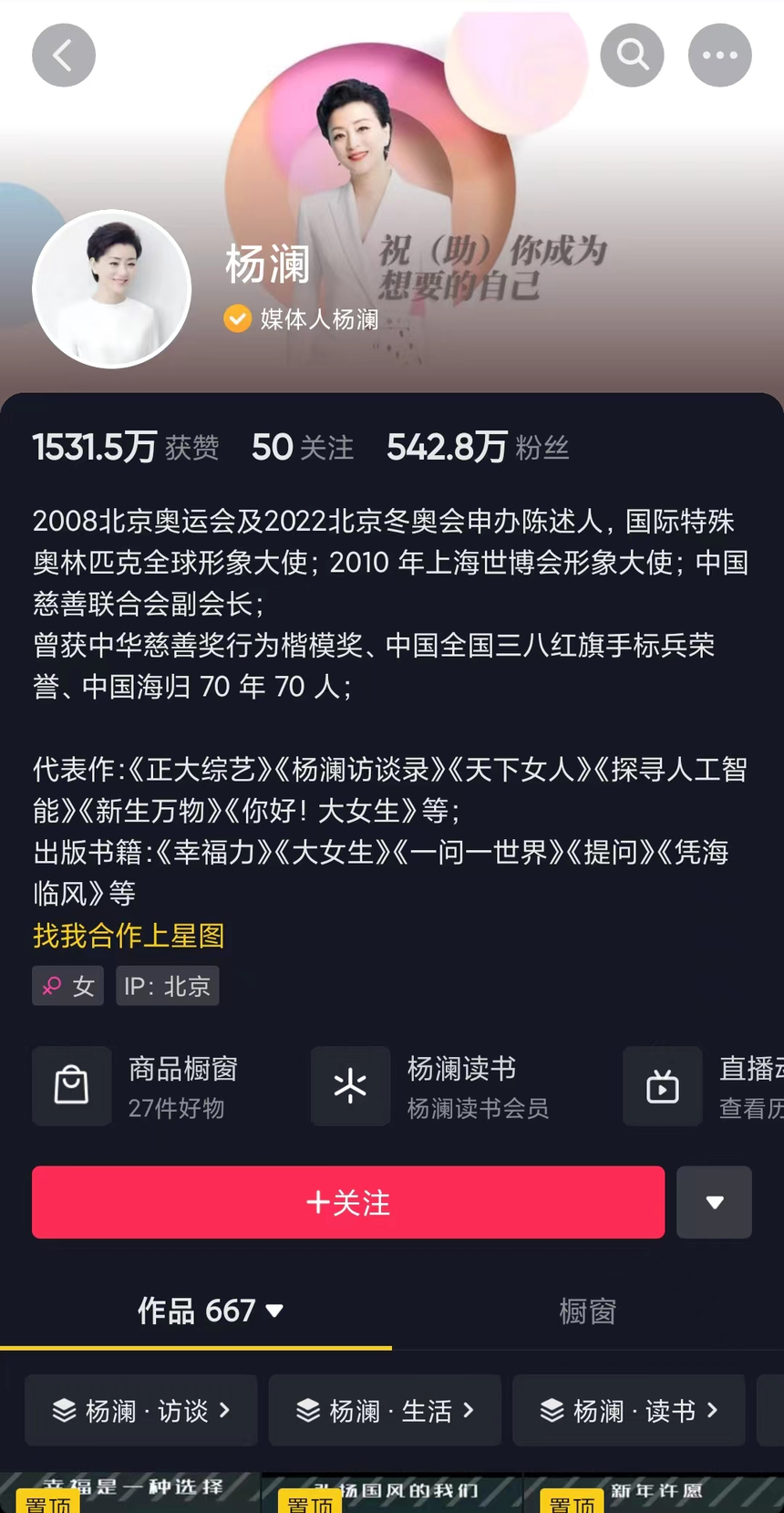Tap the IP: 北京 location tag
This screenshot has width=784, height=1513.
coord(167,986)
